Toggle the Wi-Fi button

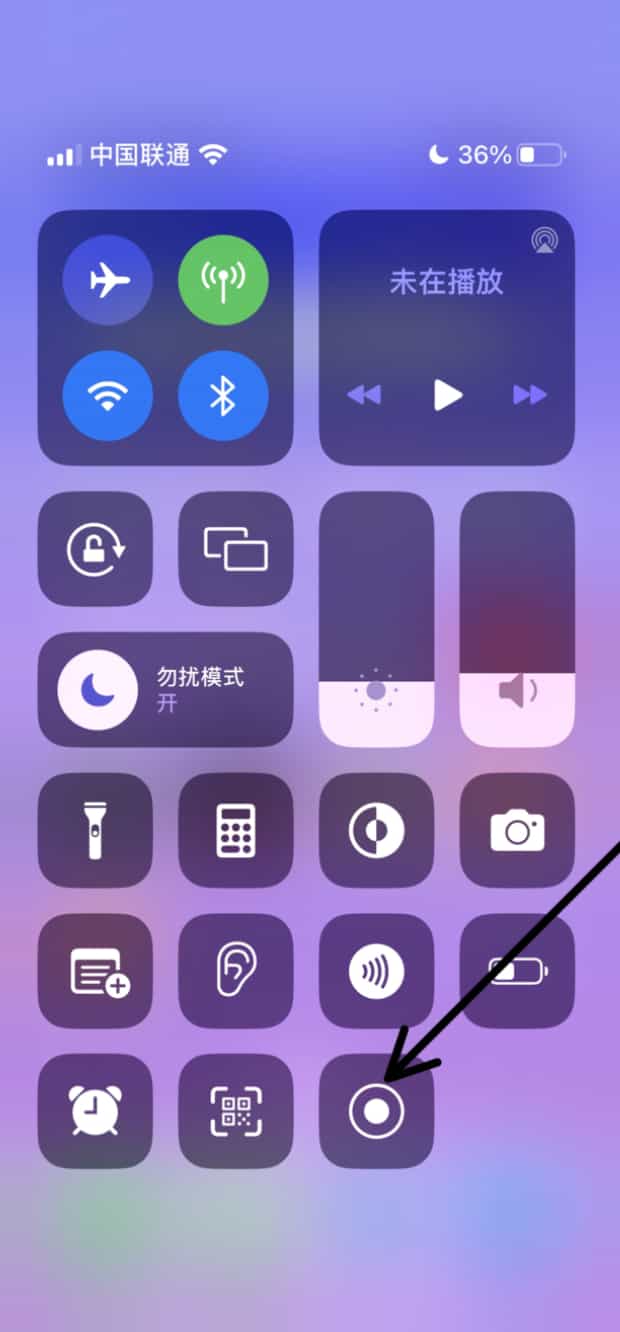pos(108,397)
